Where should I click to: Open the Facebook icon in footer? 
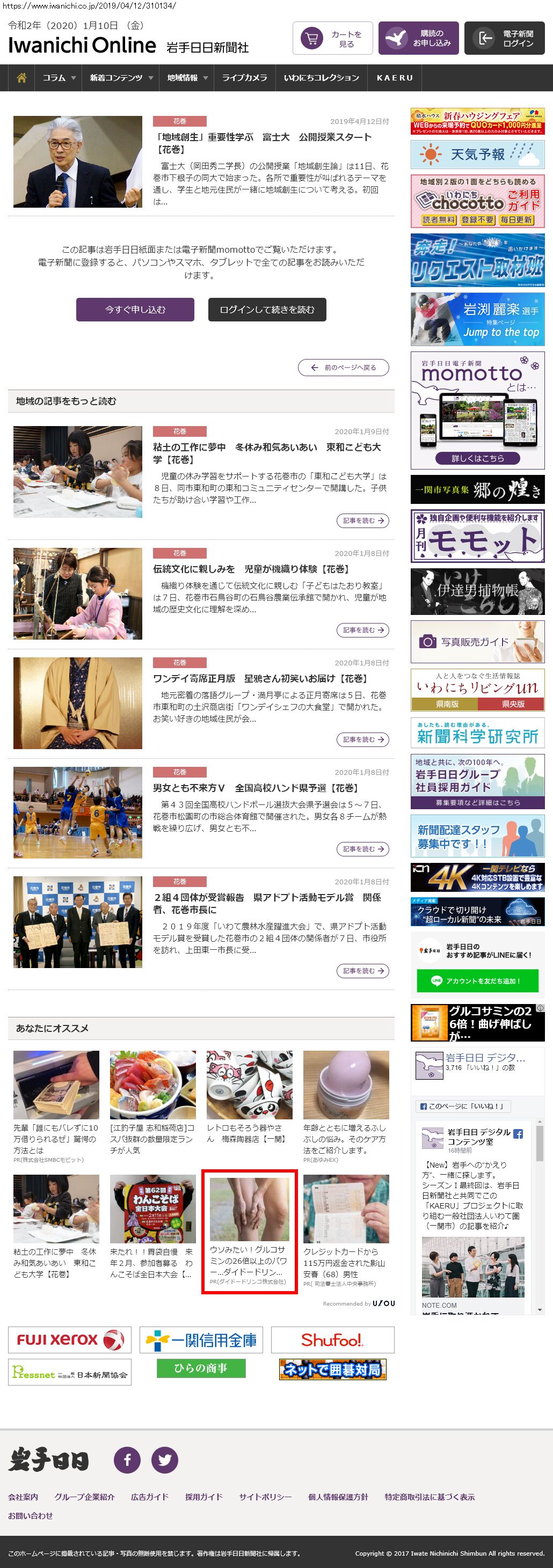127,1460
